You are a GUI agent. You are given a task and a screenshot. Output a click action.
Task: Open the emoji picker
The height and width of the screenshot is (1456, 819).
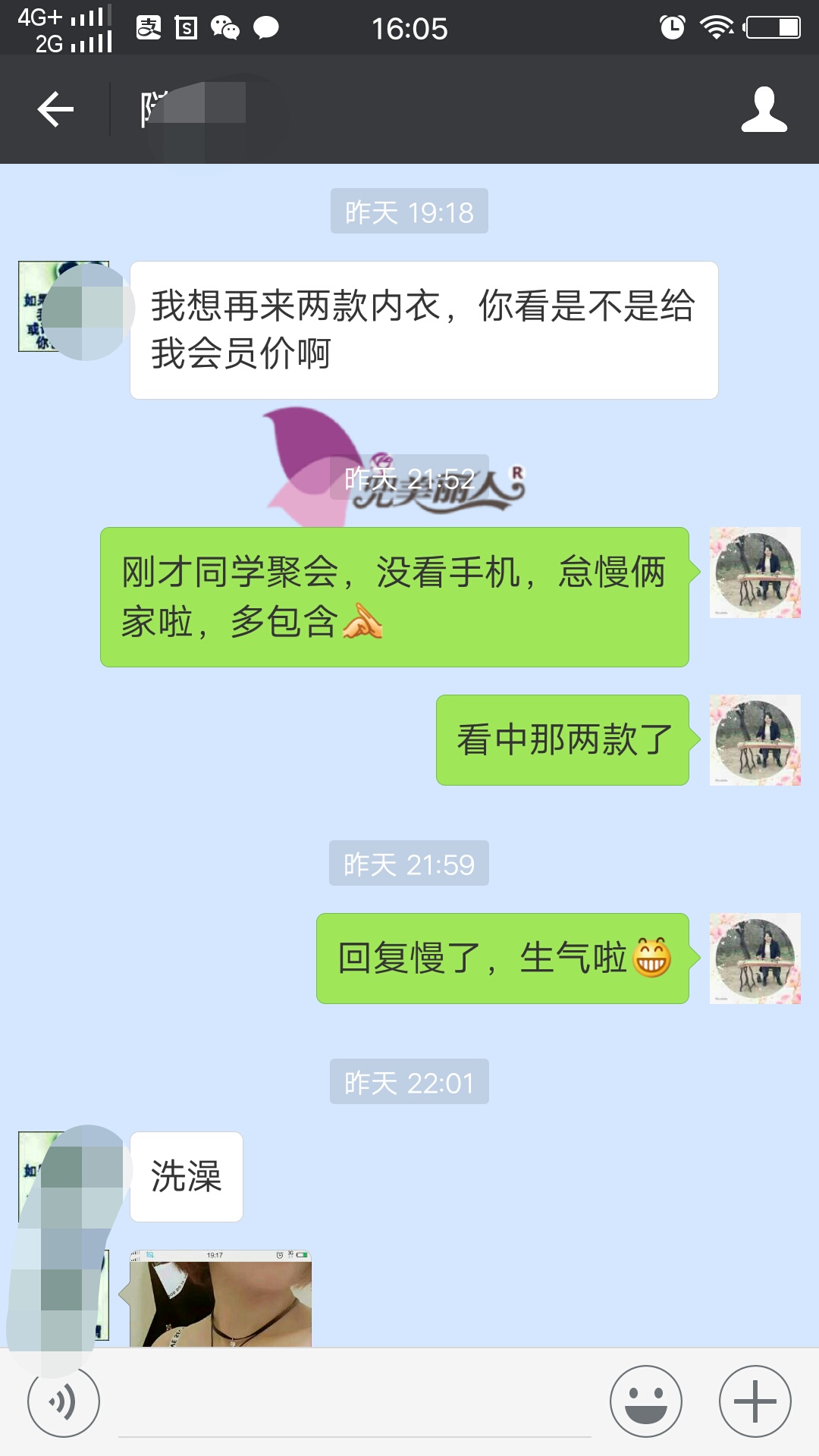tap(645, 1401)
